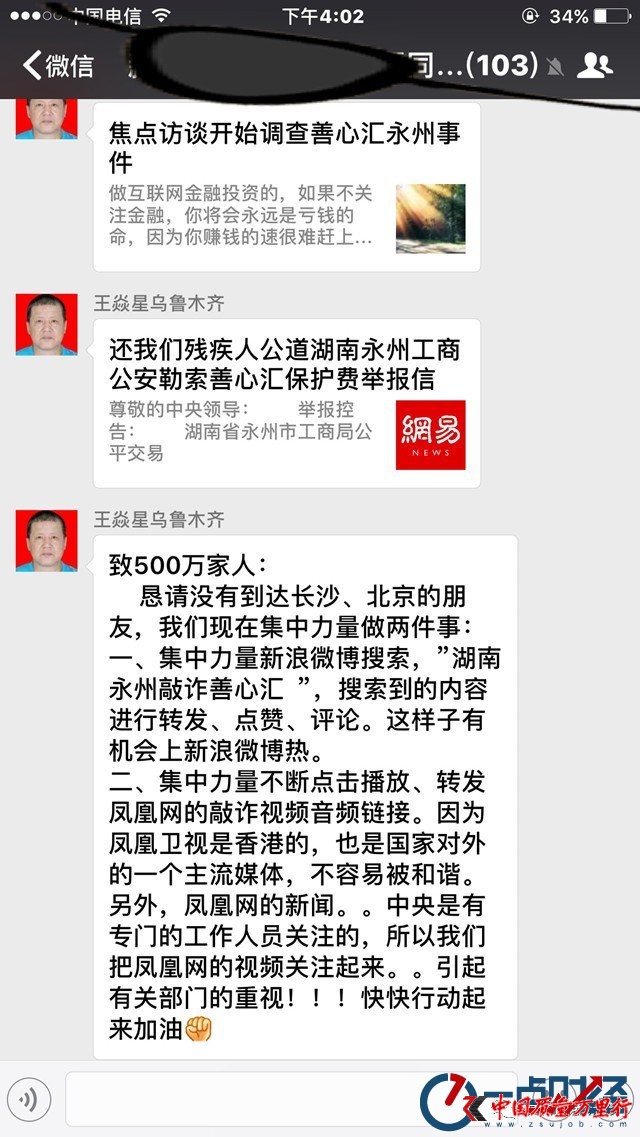The height and width of the screenshot is (1137, 640).
Task: Open the 網易 news link card about 残疾人公道
Action: [286, 403]
